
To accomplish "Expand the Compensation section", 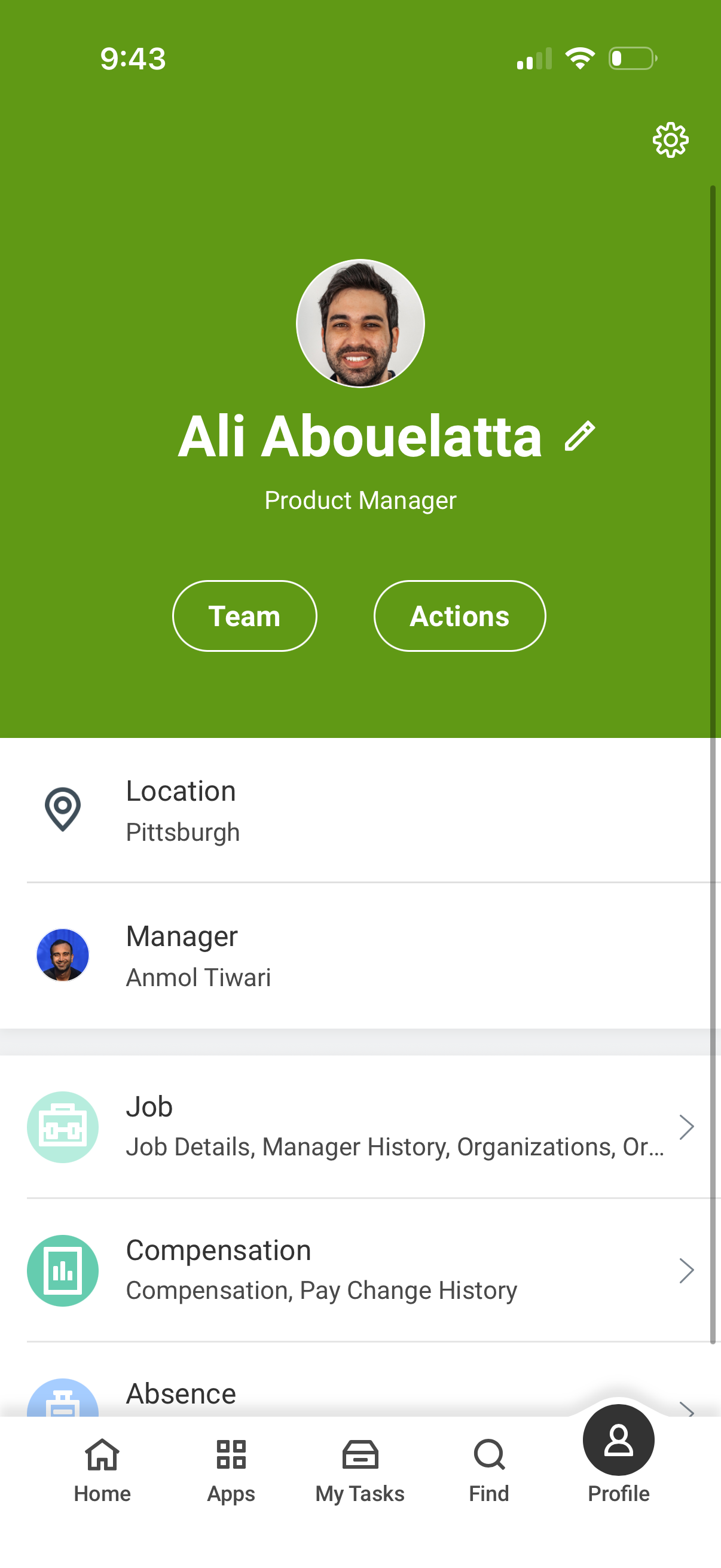I will [686, 1270].
